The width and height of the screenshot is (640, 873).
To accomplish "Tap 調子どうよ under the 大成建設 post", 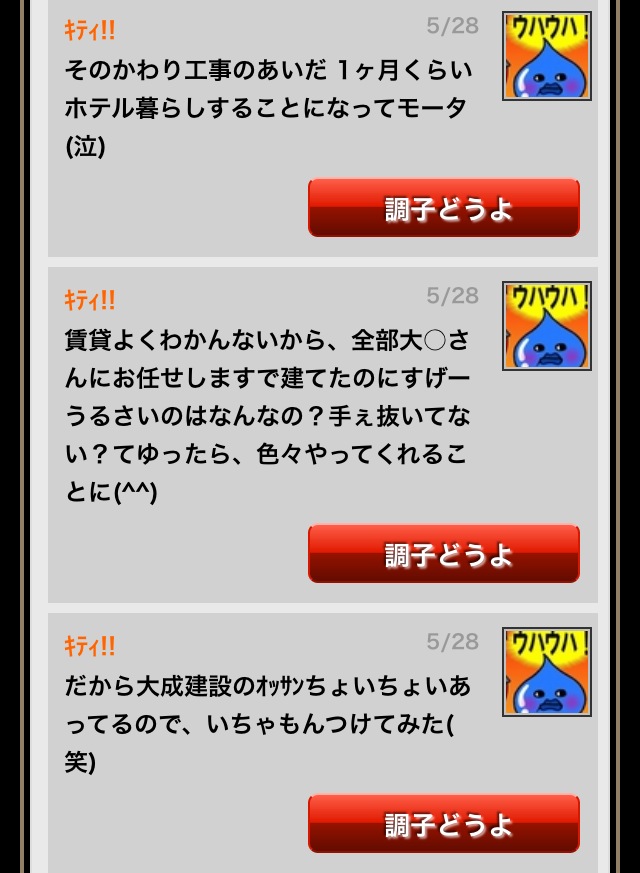I will tap(443, 824).
